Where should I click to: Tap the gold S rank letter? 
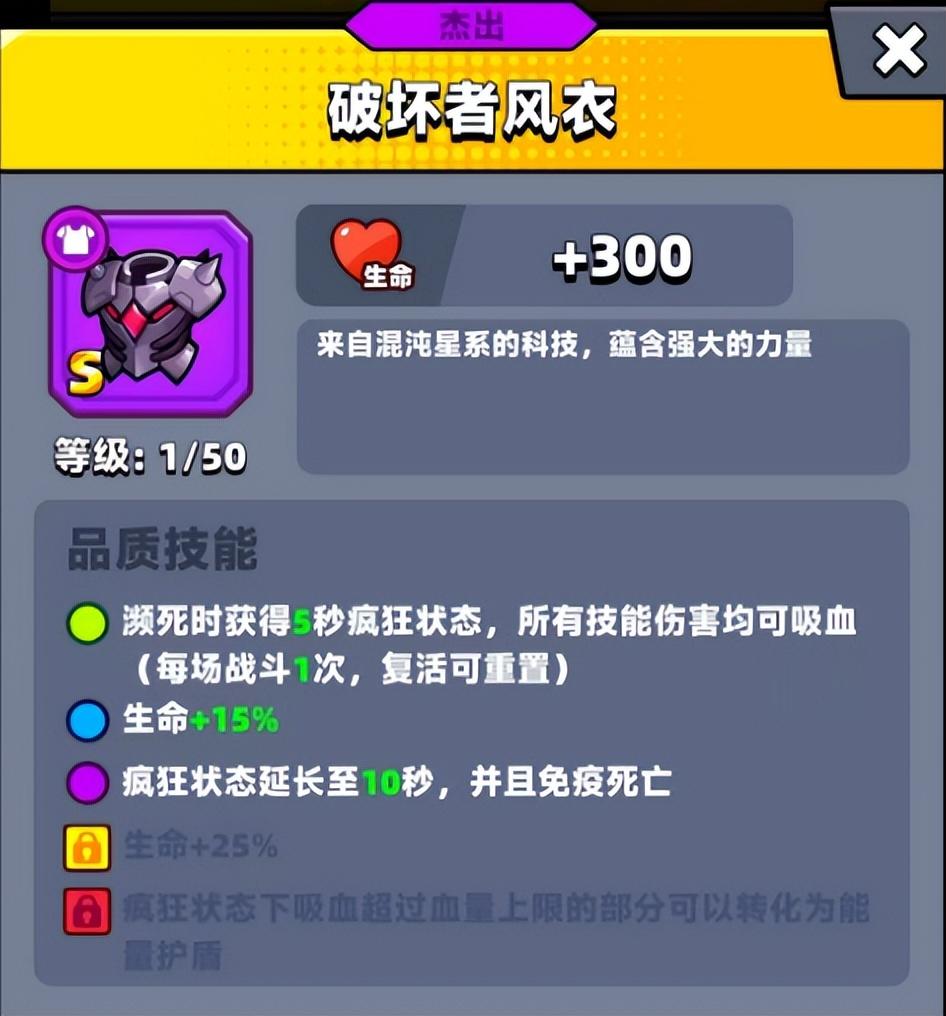tap(87, 373)
